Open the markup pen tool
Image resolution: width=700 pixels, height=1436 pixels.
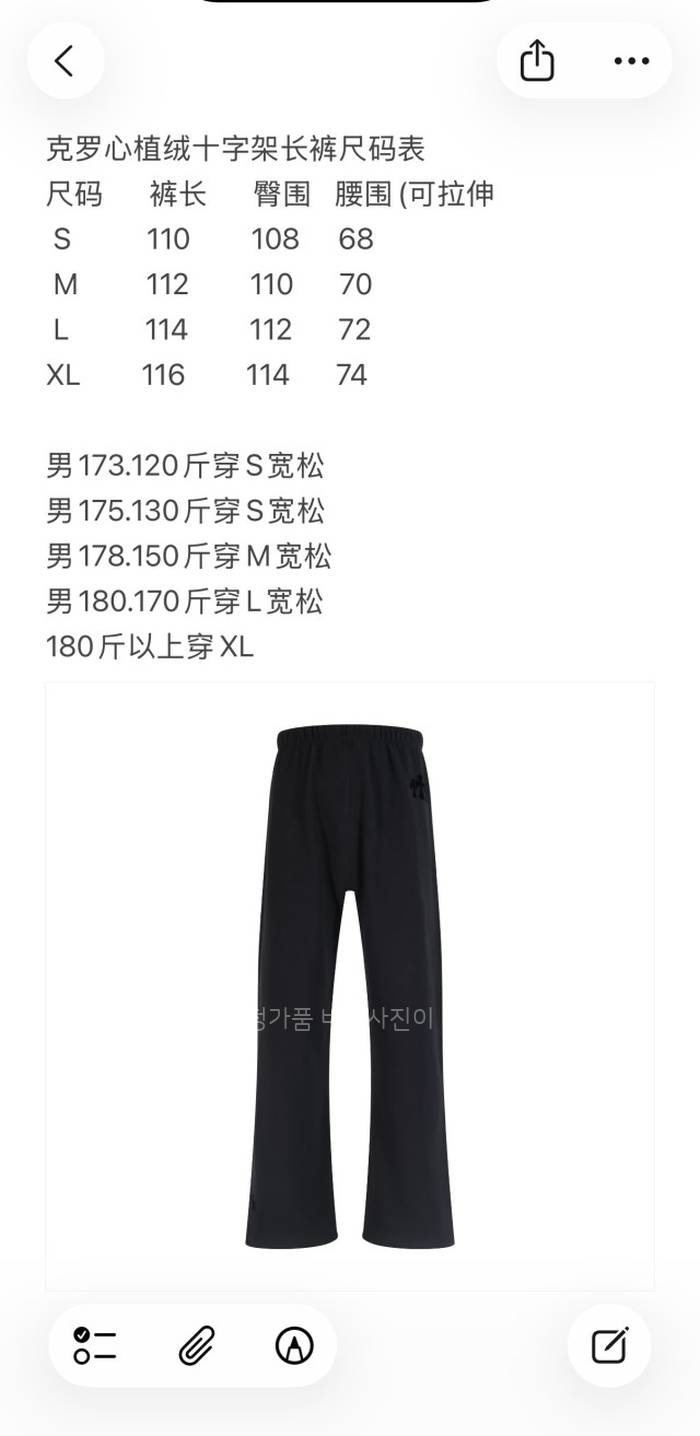click(x=294, y=1345)
